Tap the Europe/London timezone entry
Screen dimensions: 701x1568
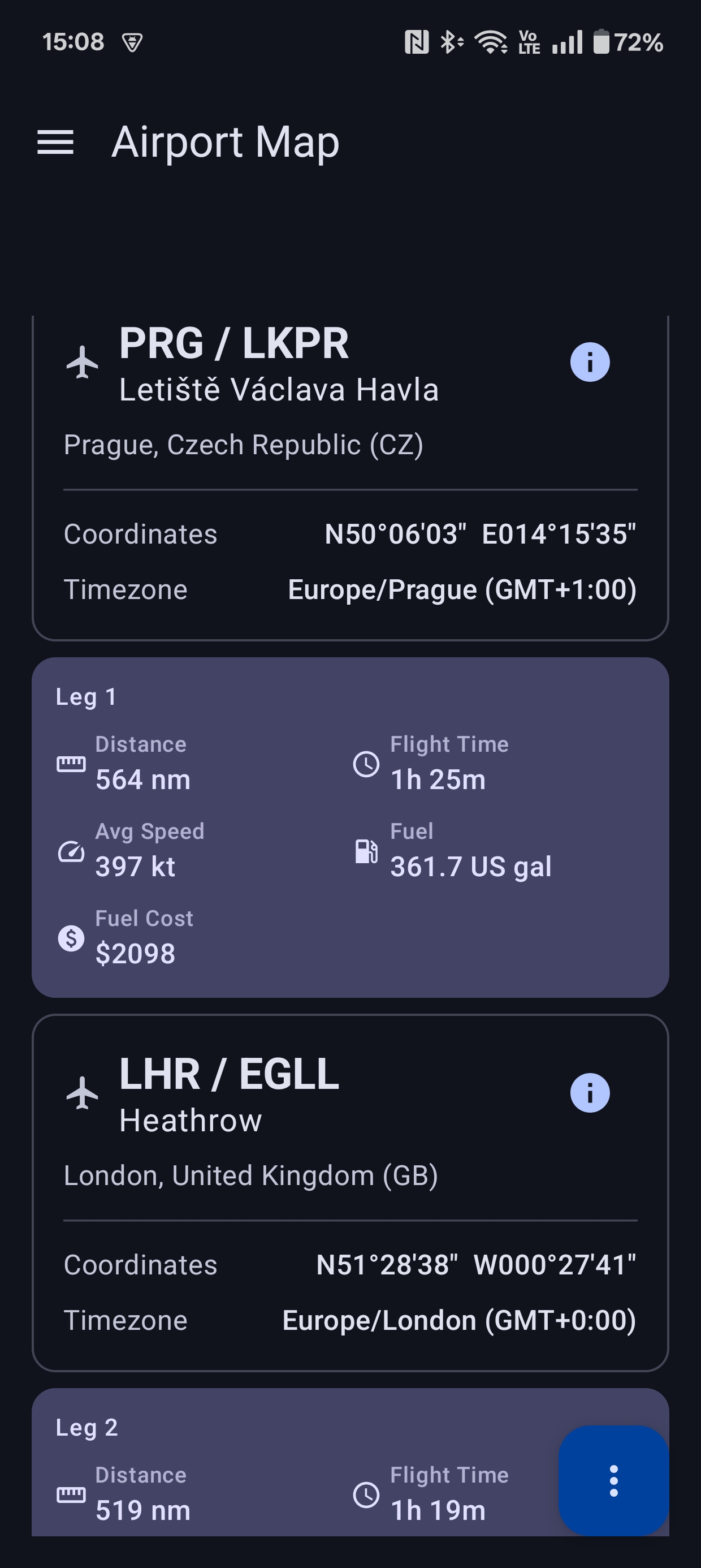(460, 1320)
